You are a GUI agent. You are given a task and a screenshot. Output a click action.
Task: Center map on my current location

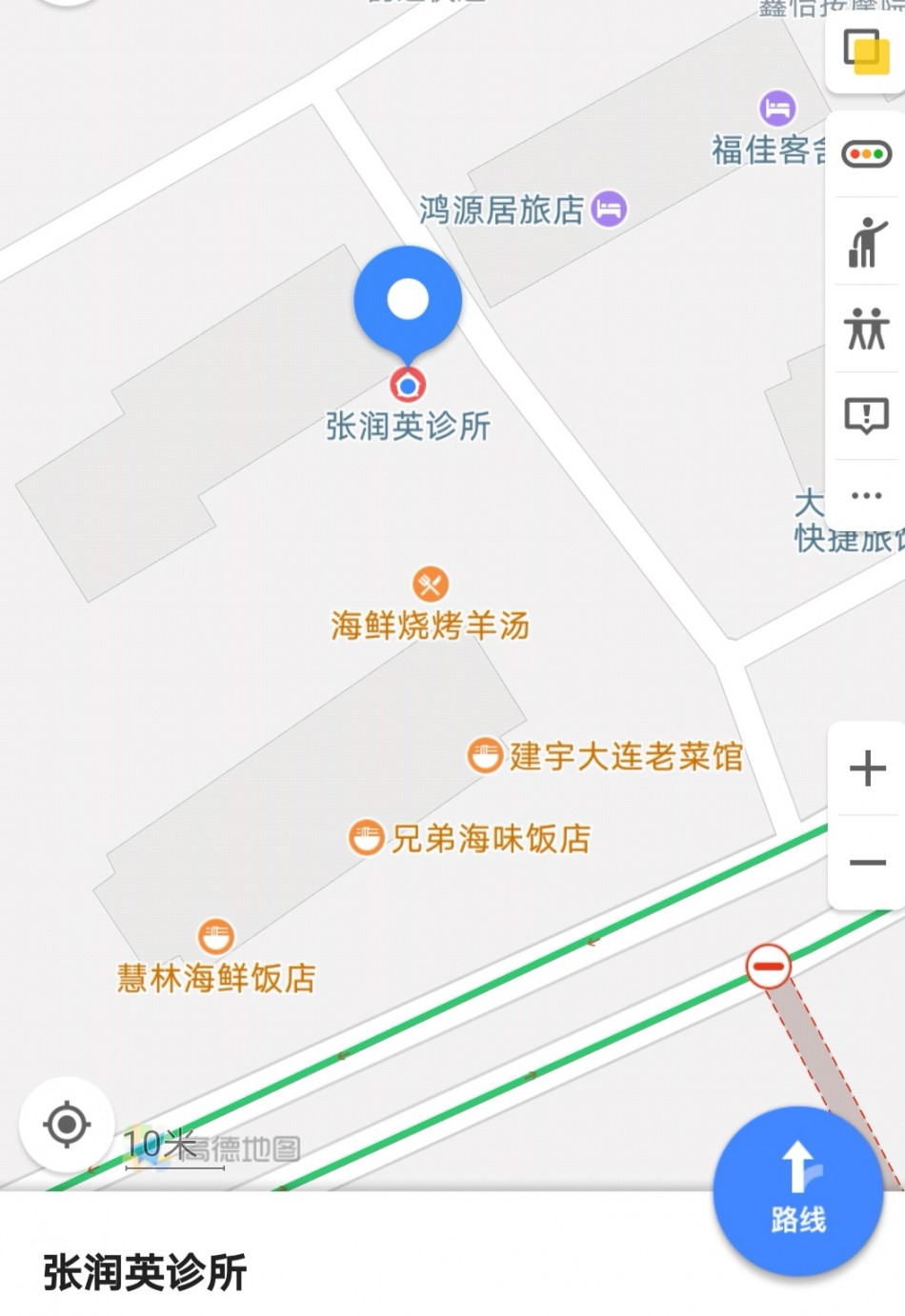click(67, 1125)
